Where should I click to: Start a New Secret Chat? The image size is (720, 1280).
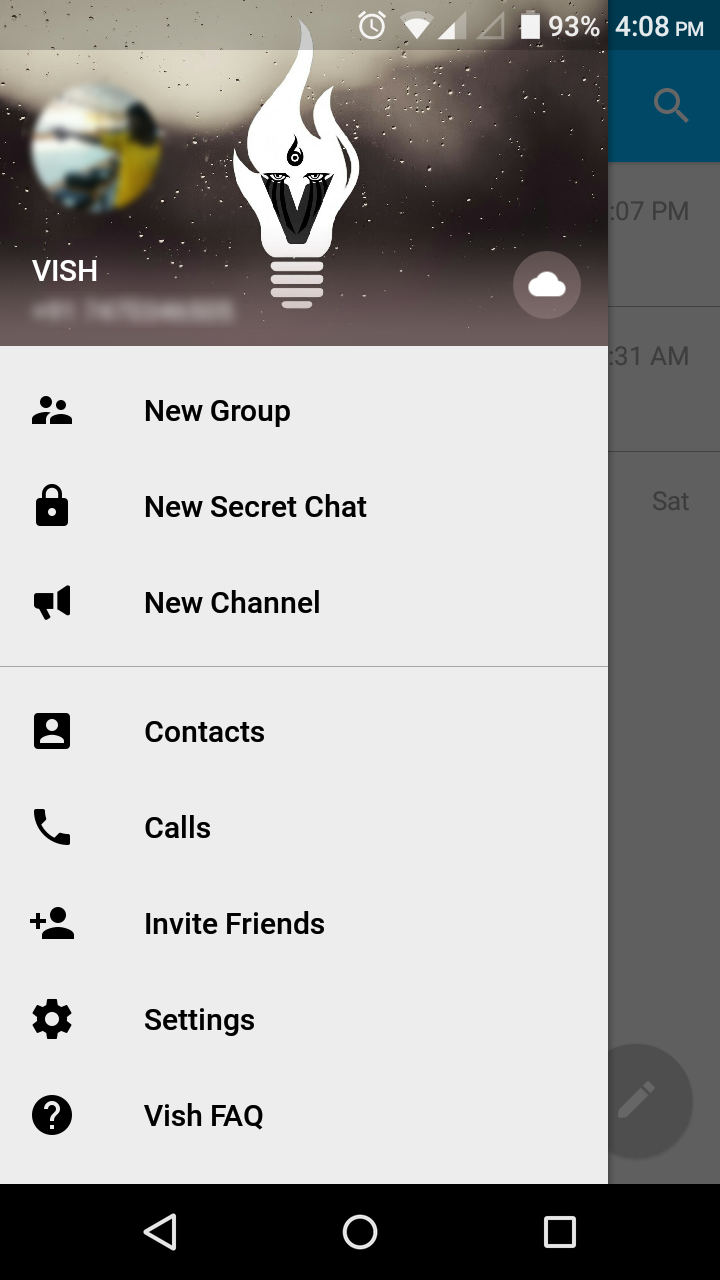255,507
